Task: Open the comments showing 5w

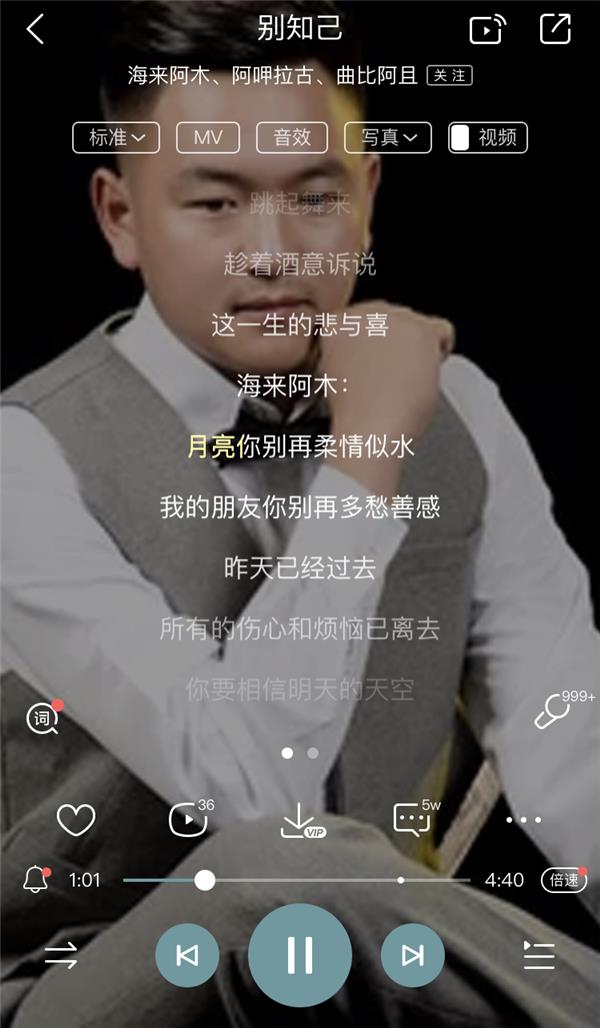Action: [x=412, y=819]
